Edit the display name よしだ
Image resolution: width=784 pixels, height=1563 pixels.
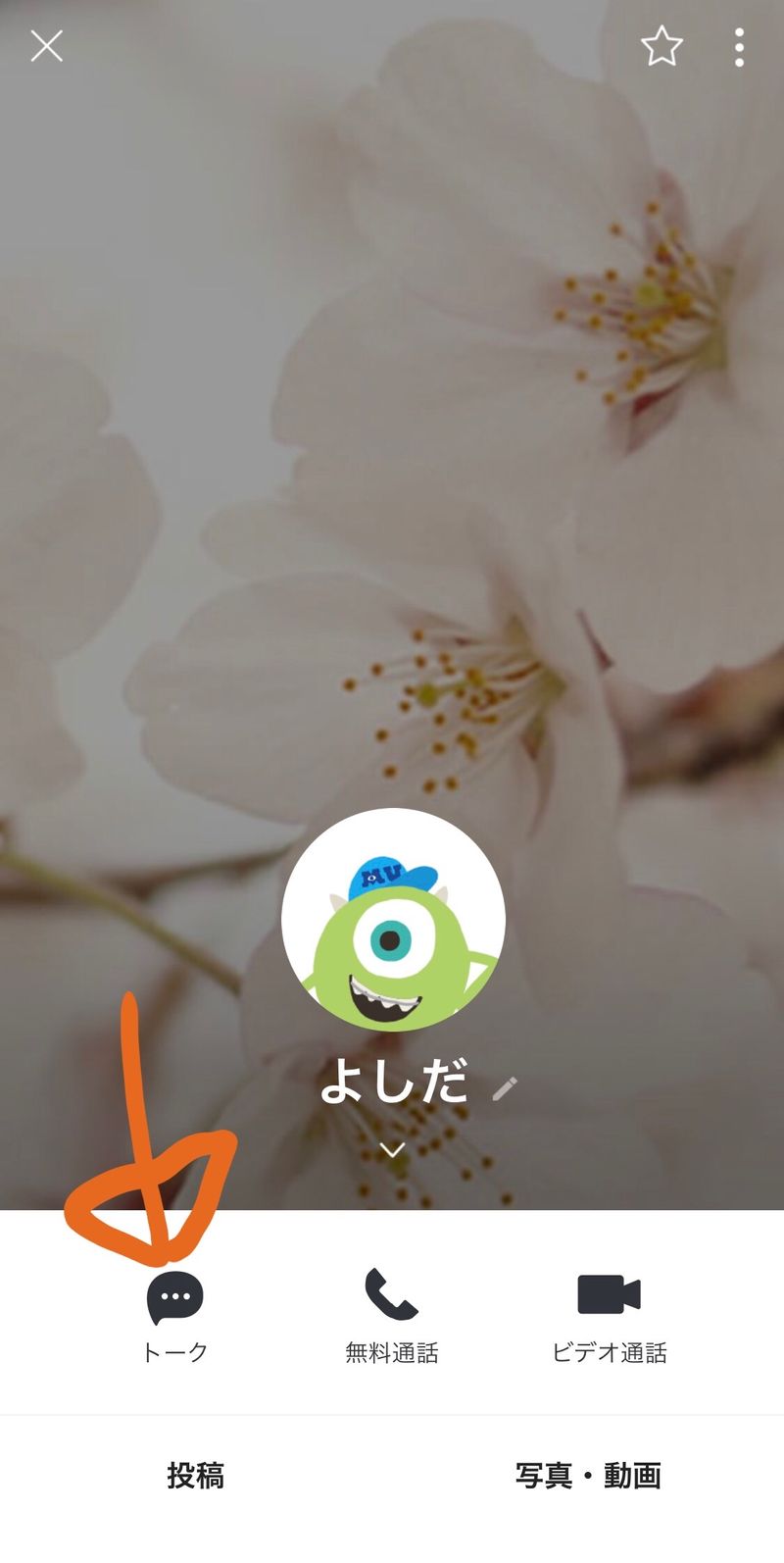(x=505, y=1087)
